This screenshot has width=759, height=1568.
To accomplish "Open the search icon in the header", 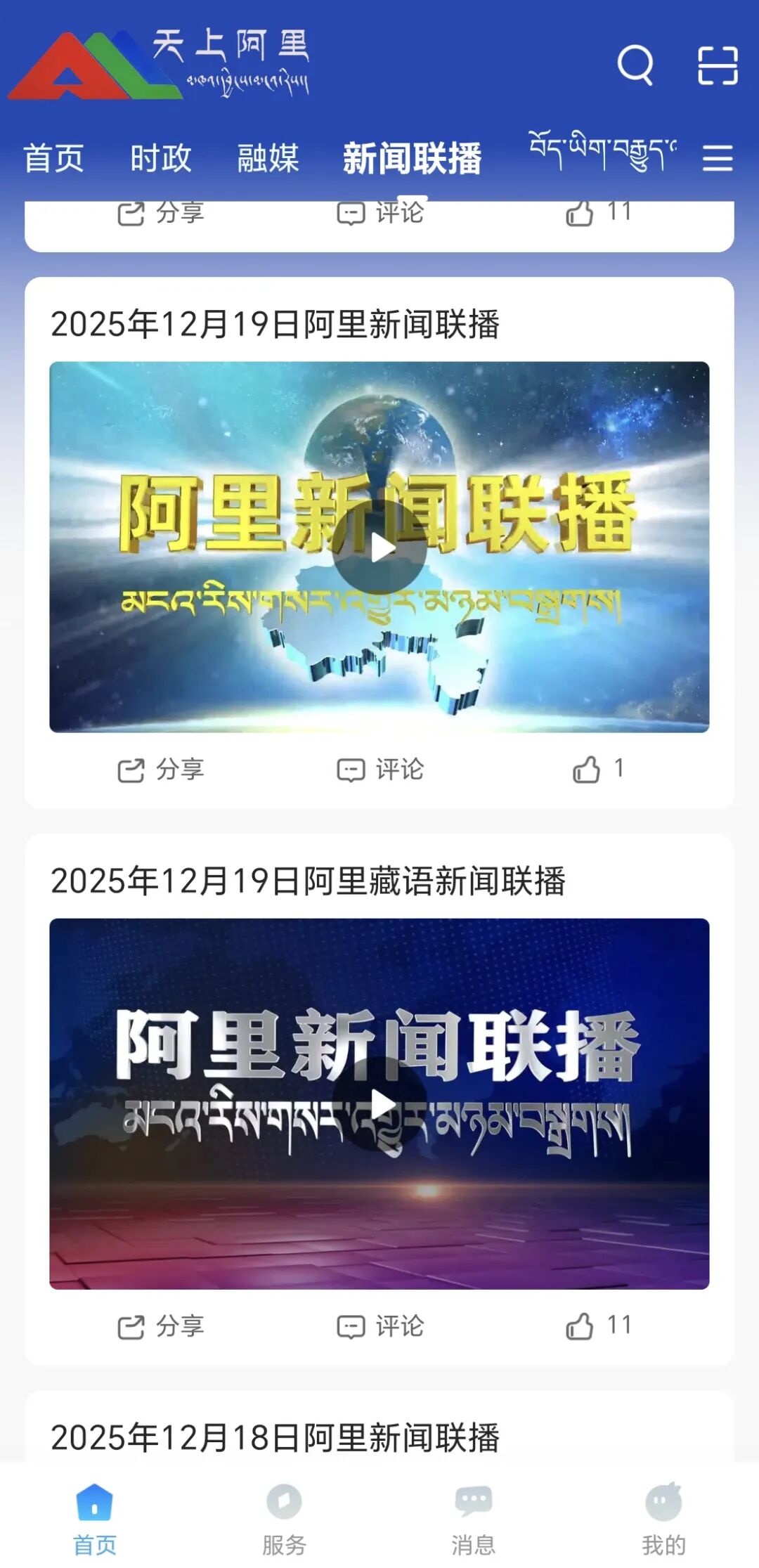I will coord(635,65).
